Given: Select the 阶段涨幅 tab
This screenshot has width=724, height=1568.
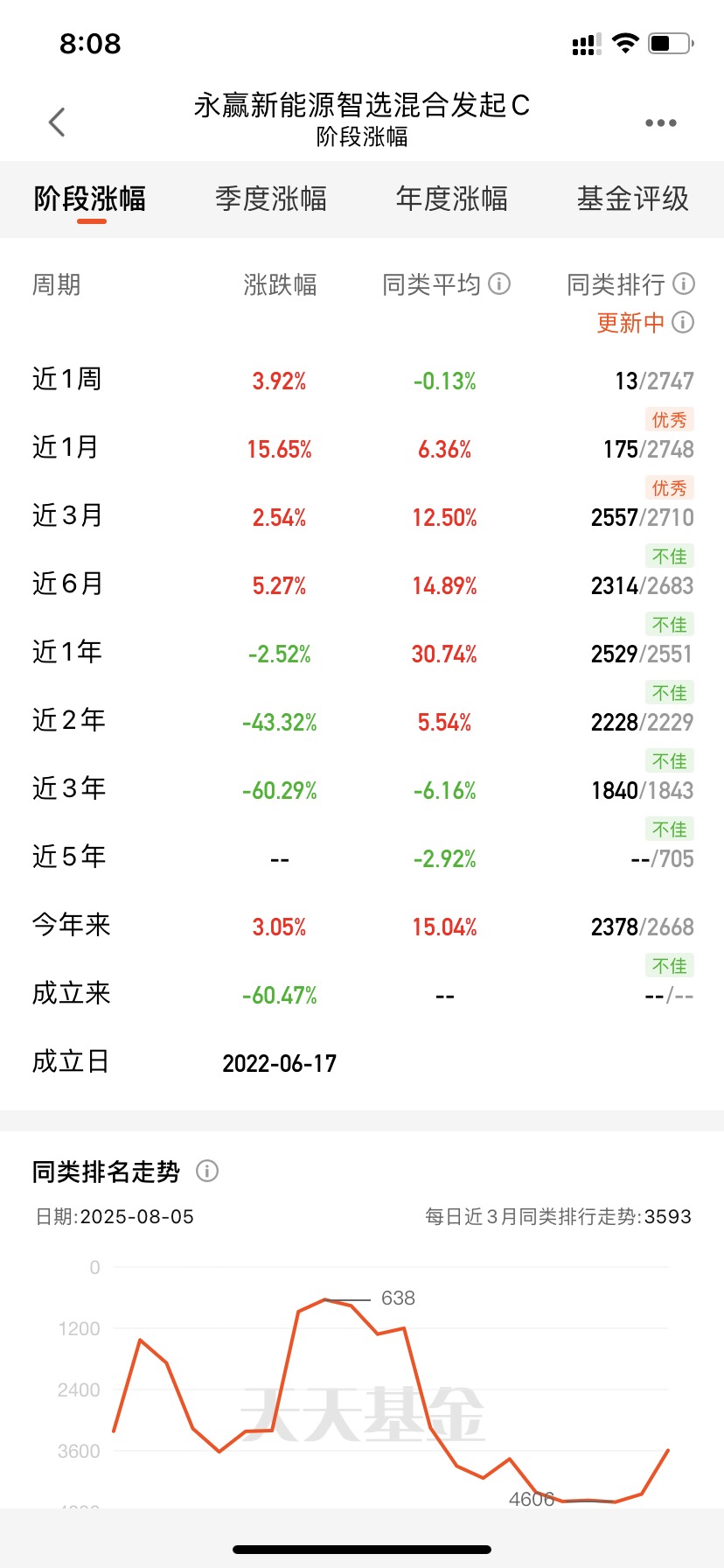Looking at the screenshot, I should [90, 199].
